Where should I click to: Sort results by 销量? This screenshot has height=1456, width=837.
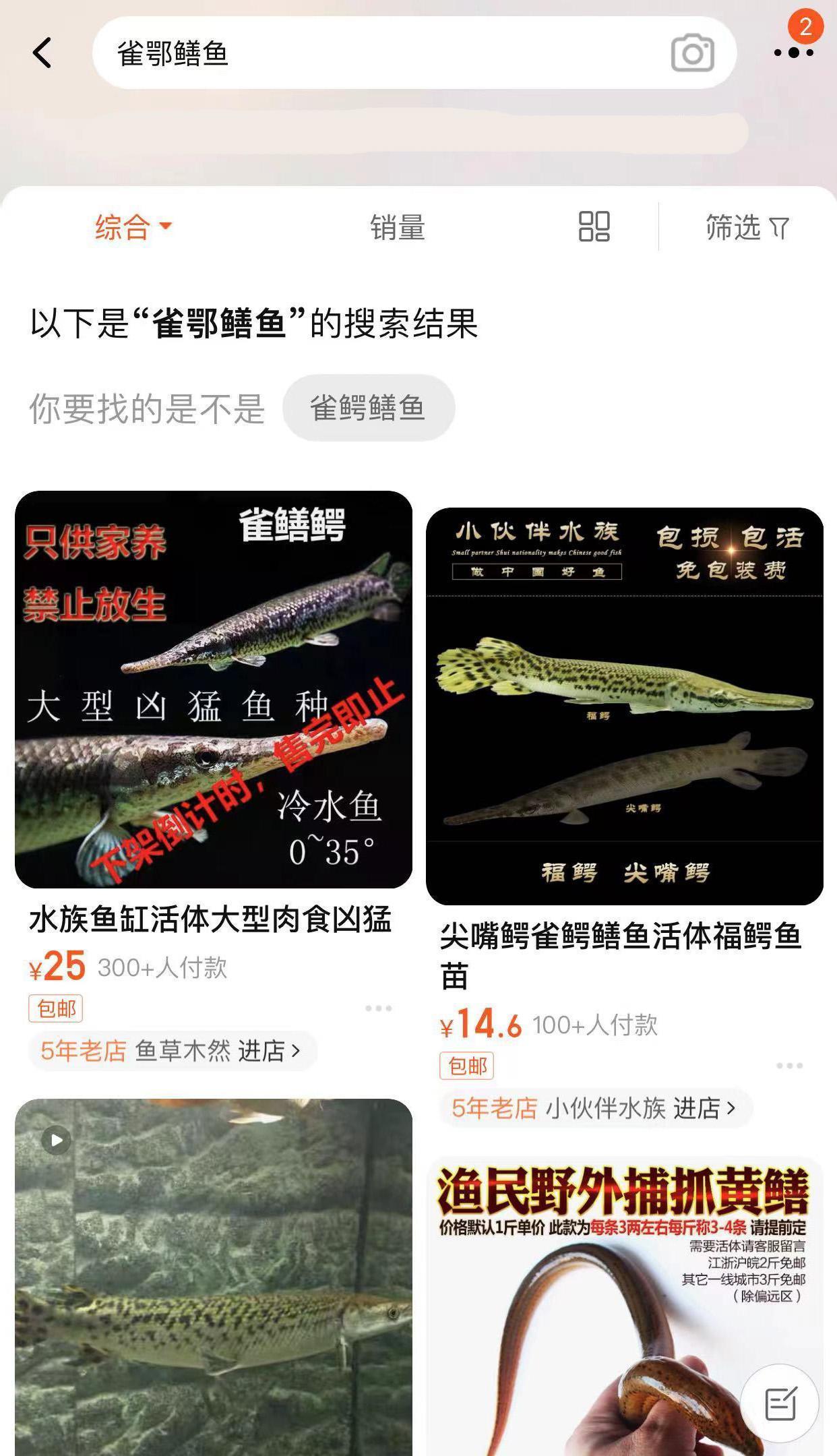398,228
